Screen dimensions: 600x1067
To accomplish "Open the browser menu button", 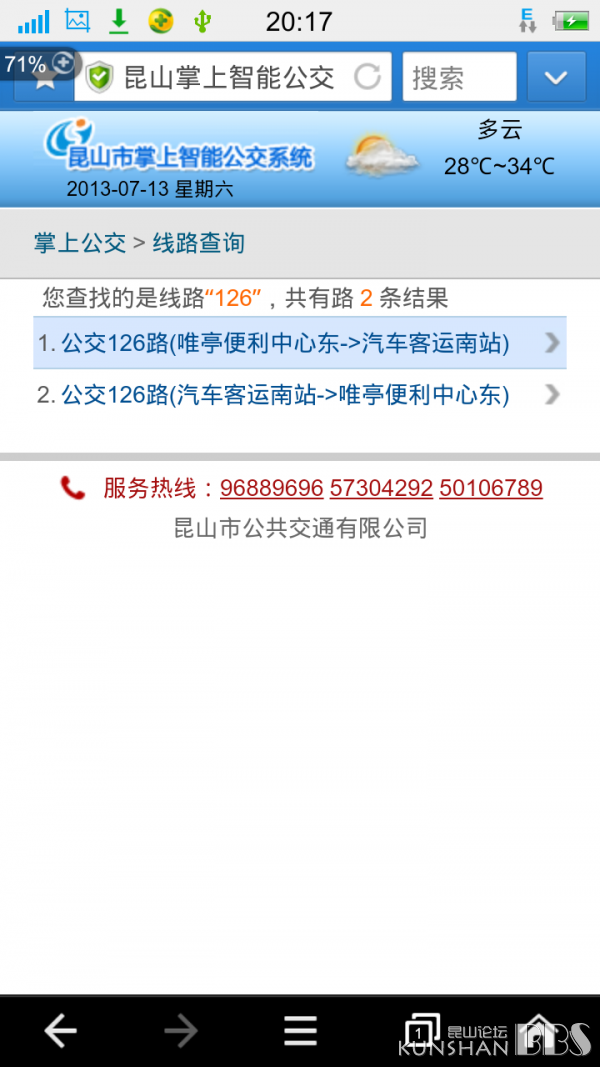I will (301, 1031).
